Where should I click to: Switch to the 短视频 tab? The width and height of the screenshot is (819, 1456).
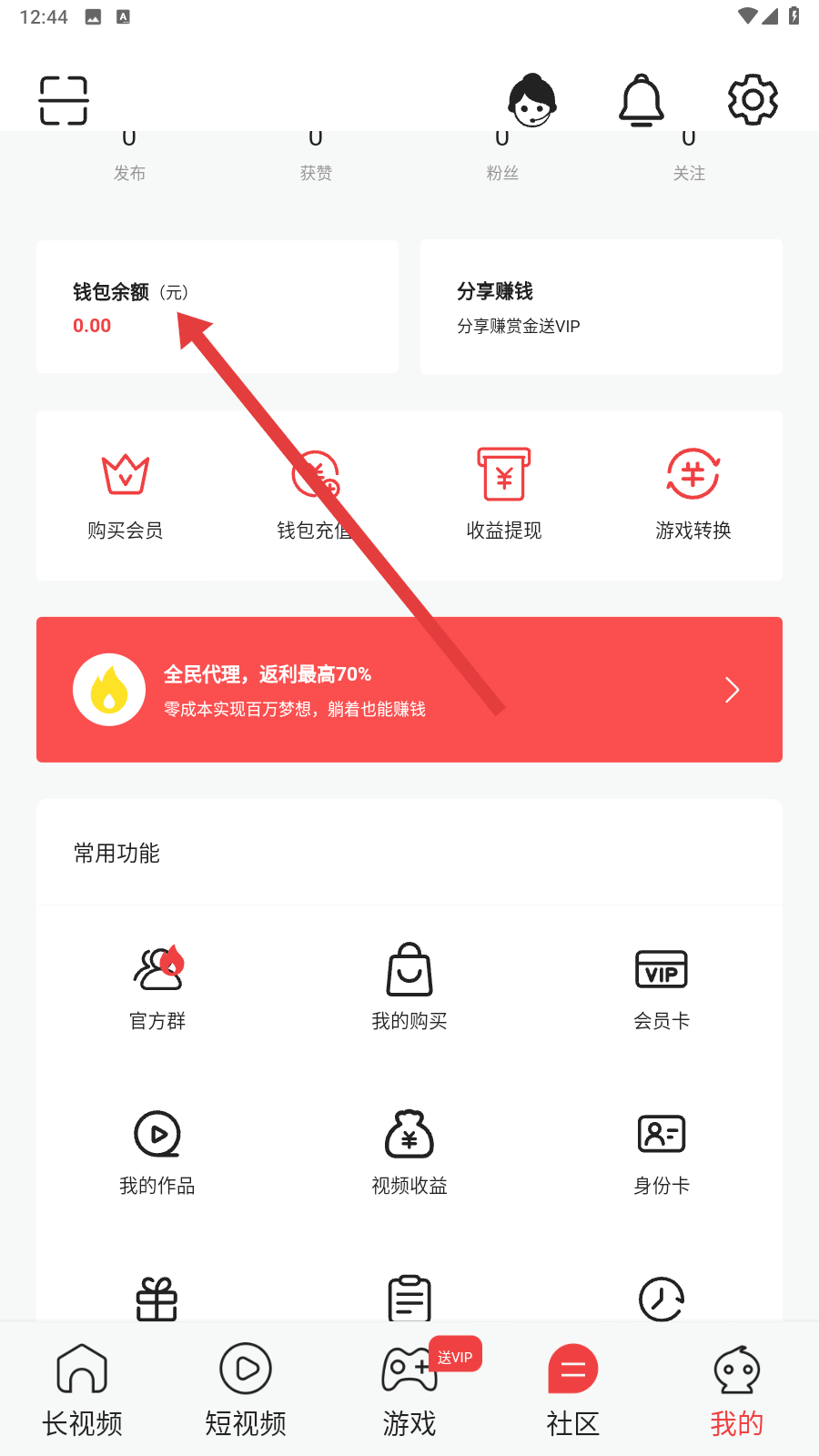click(x=246, y=1390)
